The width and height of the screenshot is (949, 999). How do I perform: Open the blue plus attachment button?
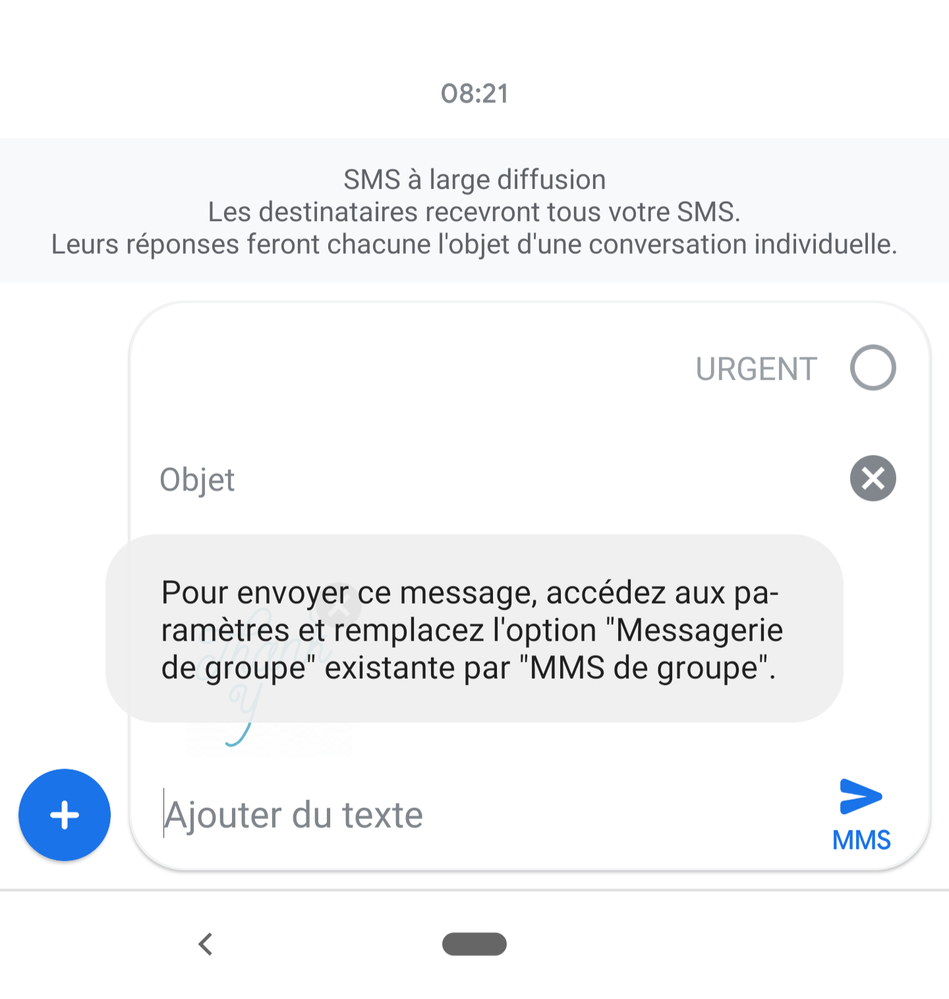click(65, 815)
